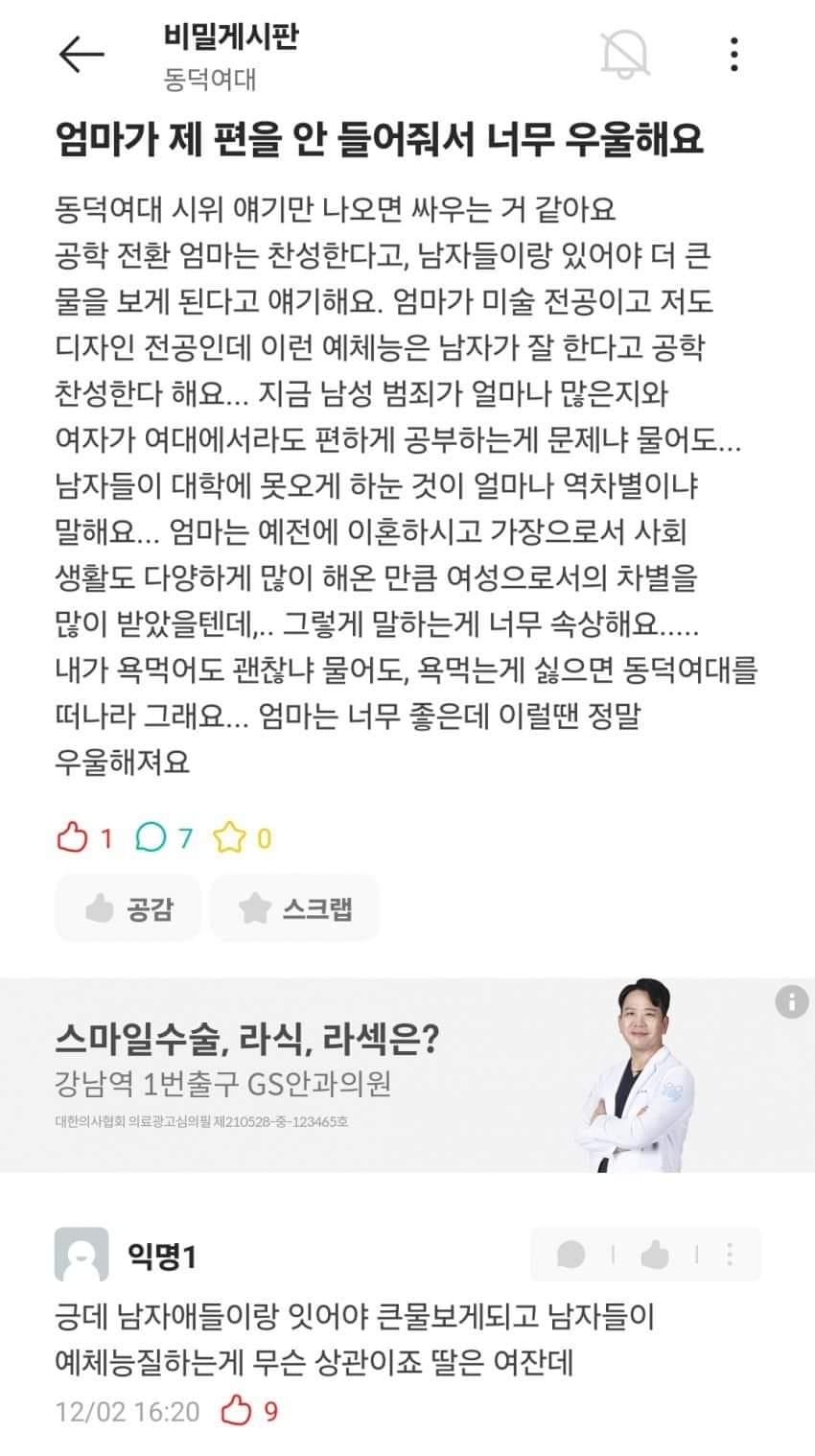Reply to 익명1's comment
The image size is (815, 1456).
pos(571,1254)
